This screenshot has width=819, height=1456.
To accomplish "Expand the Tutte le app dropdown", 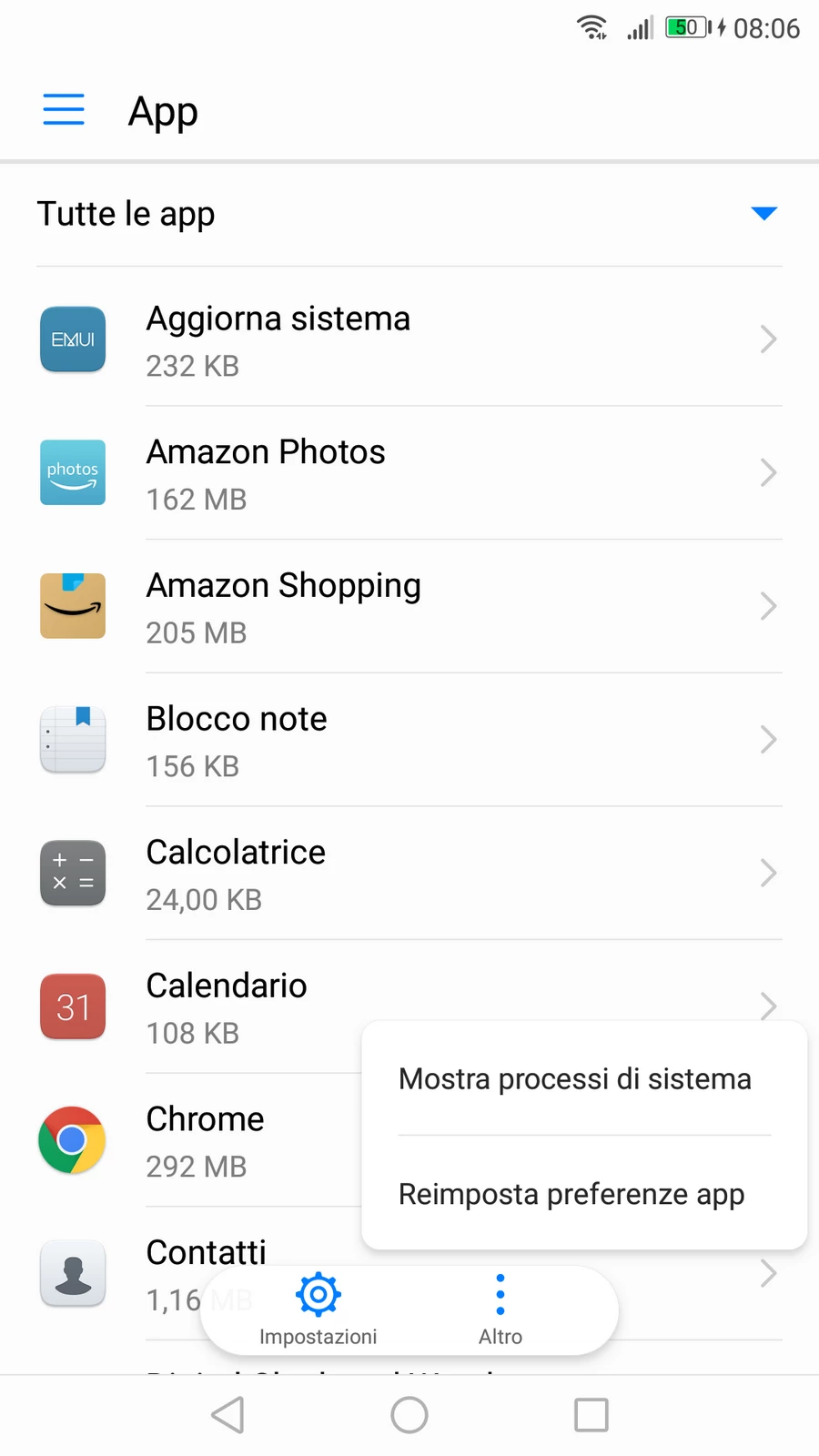I will [409, 214].
